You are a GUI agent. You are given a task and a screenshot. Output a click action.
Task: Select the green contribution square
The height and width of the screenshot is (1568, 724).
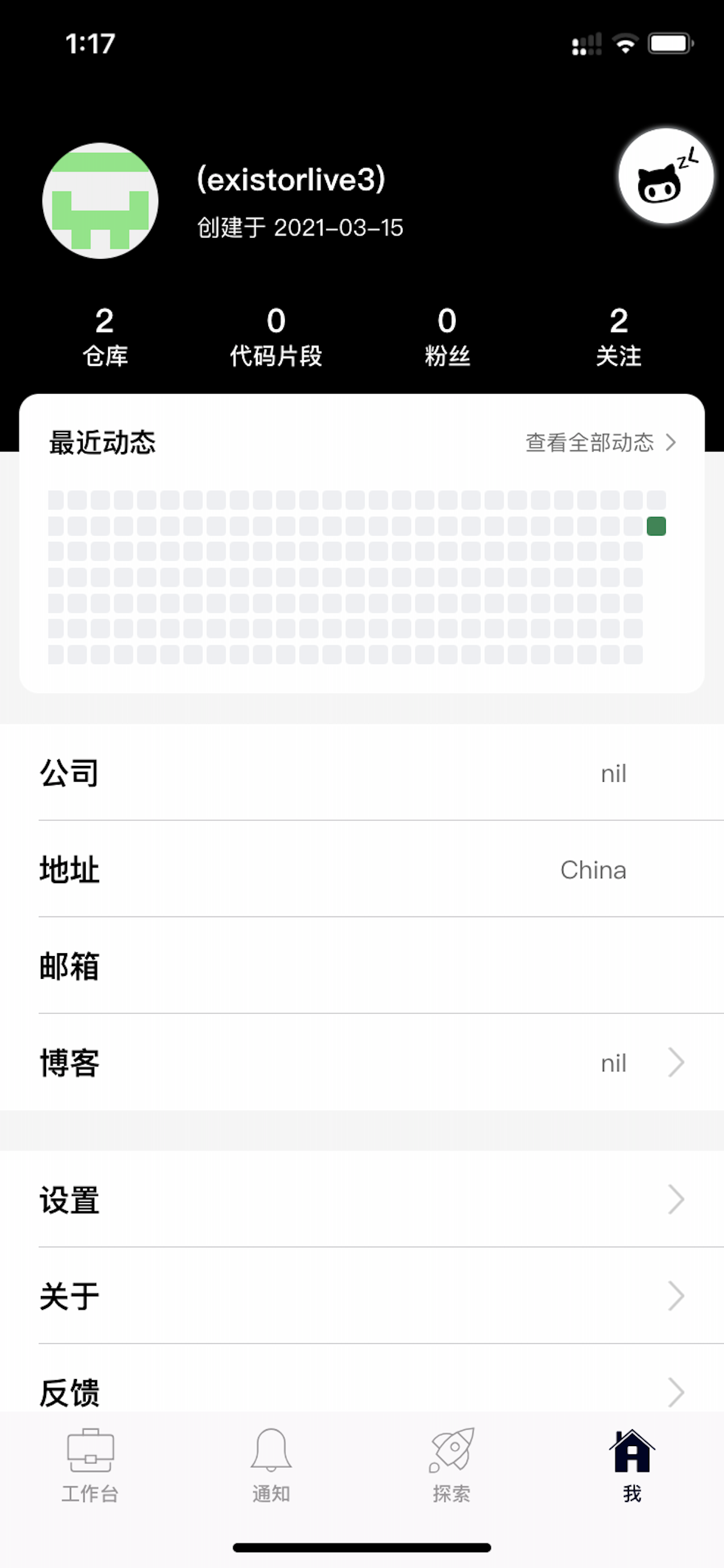click(x=655, y=526)
